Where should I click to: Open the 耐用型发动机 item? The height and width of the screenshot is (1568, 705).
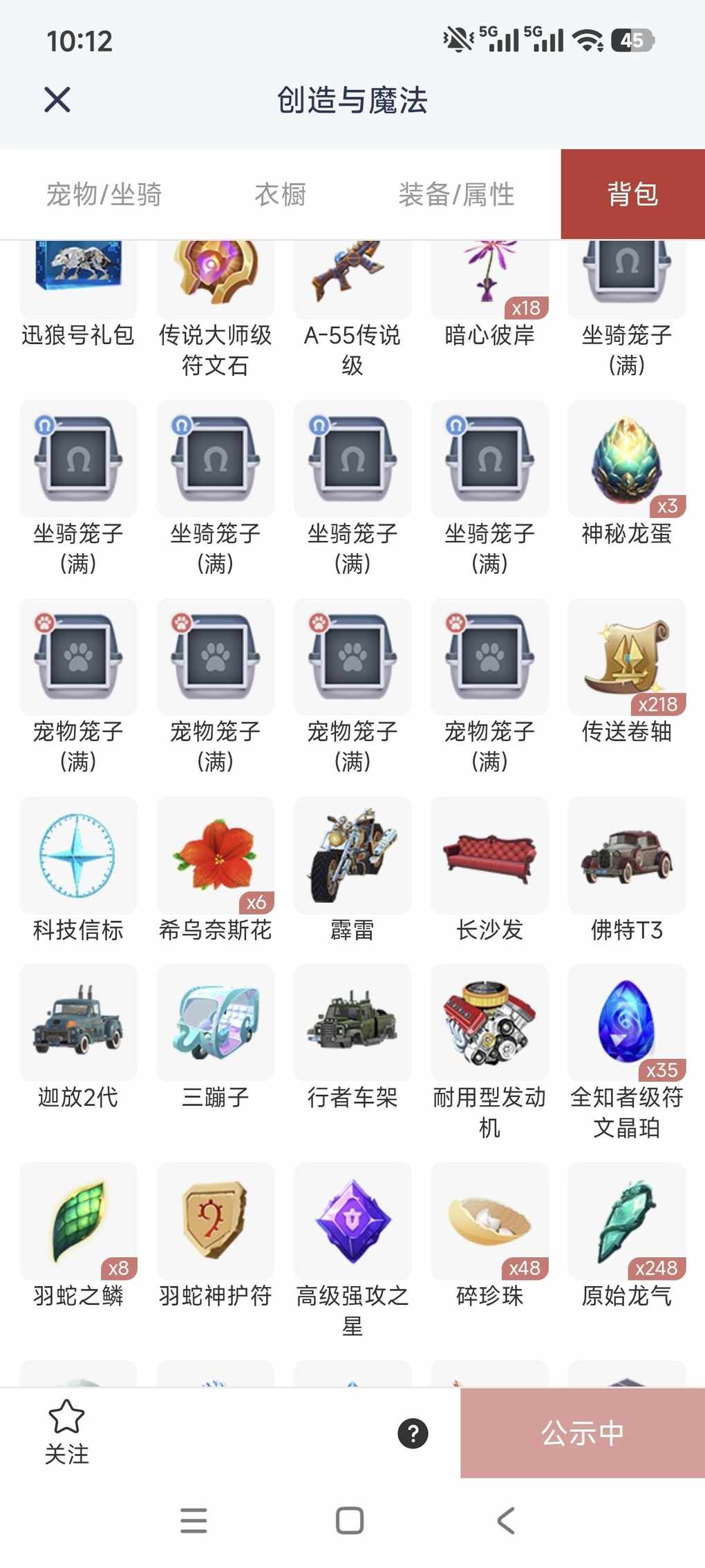489,1022
